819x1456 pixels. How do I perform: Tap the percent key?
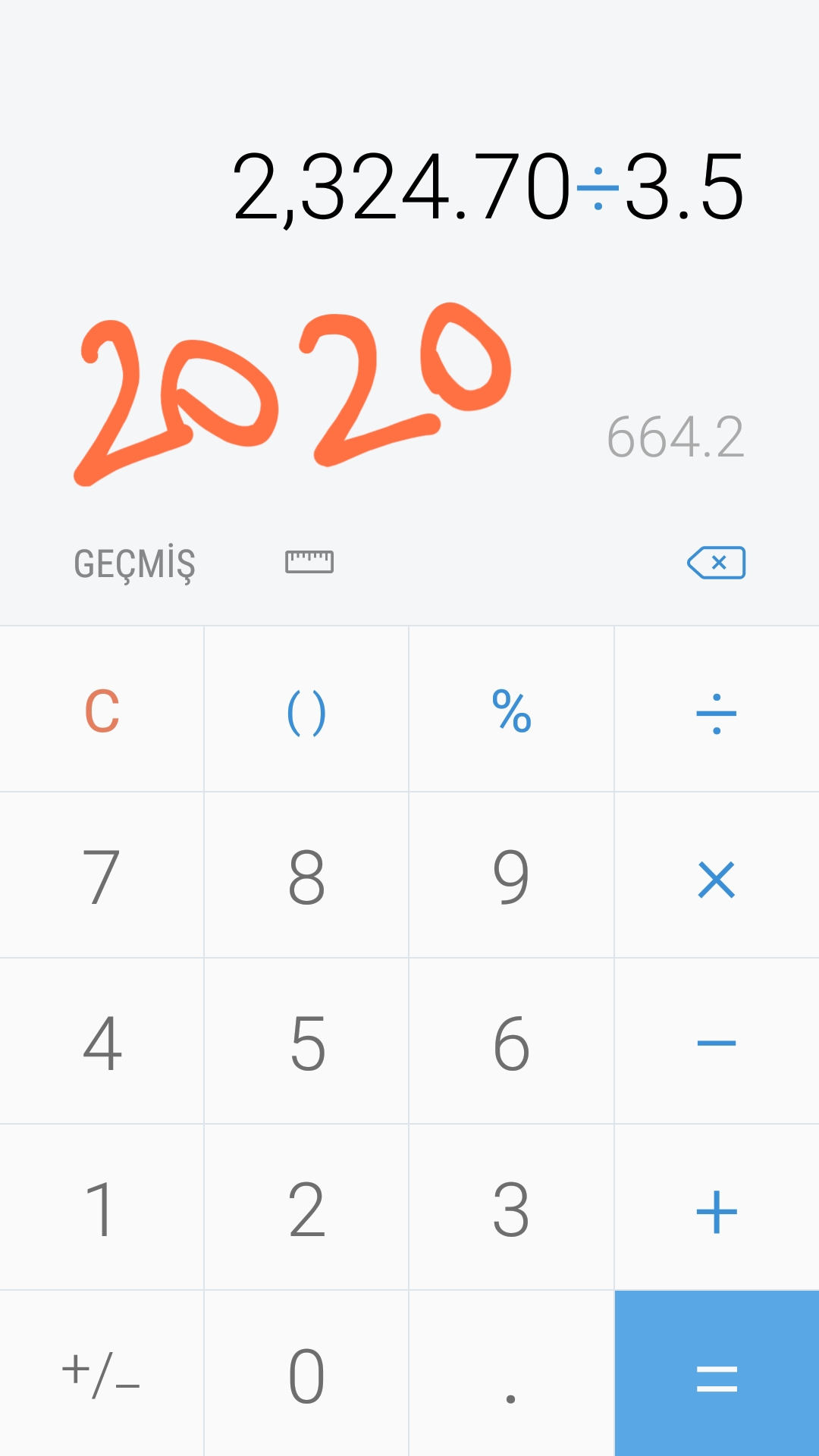pos(511,710)
